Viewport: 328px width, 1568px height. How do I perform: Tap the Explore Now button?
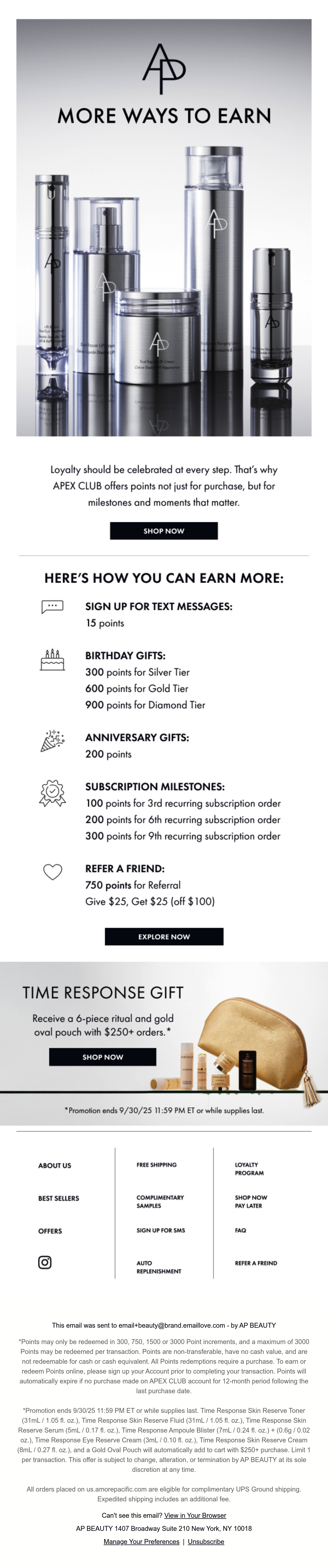163,936
